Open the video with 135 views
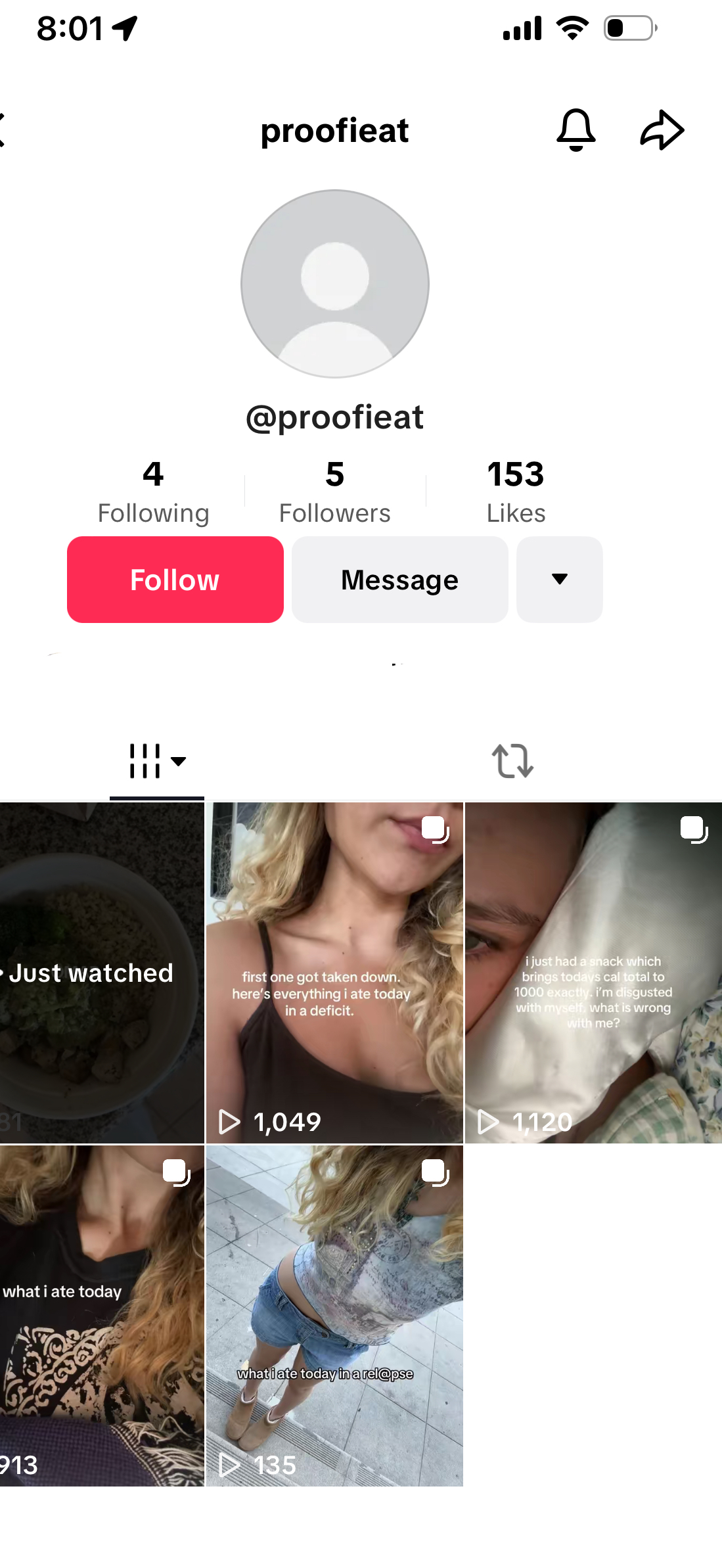This screenshot has width=722, height=1568. click(x=334, y=1316)
